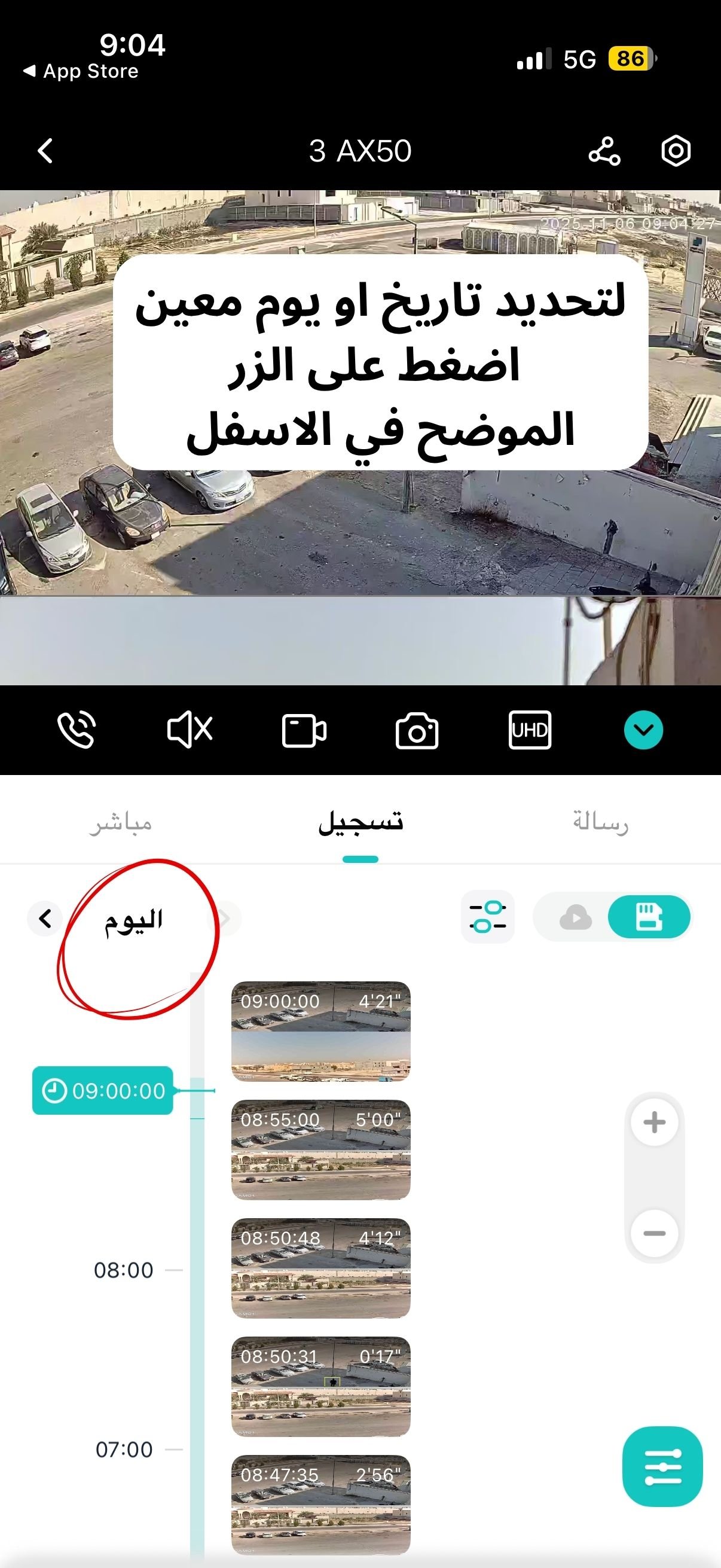Select cloud storage recordings
721x1568 pixels.
click(575, 917)
